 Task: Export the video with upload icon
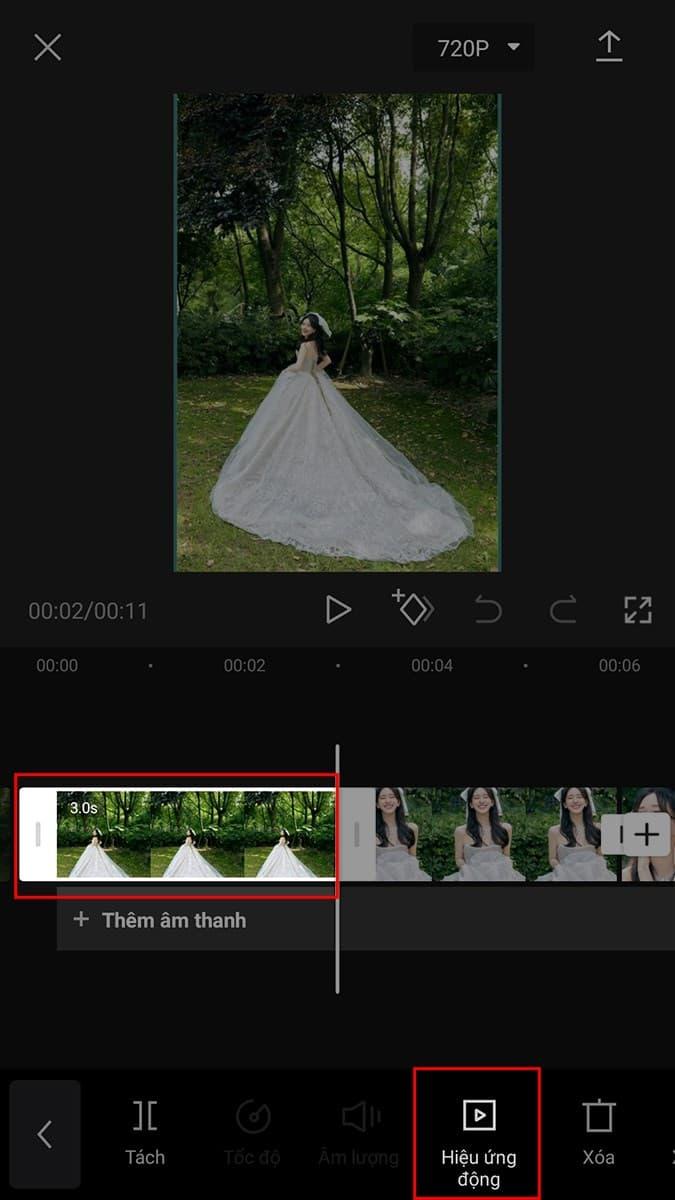click(608, 47)
